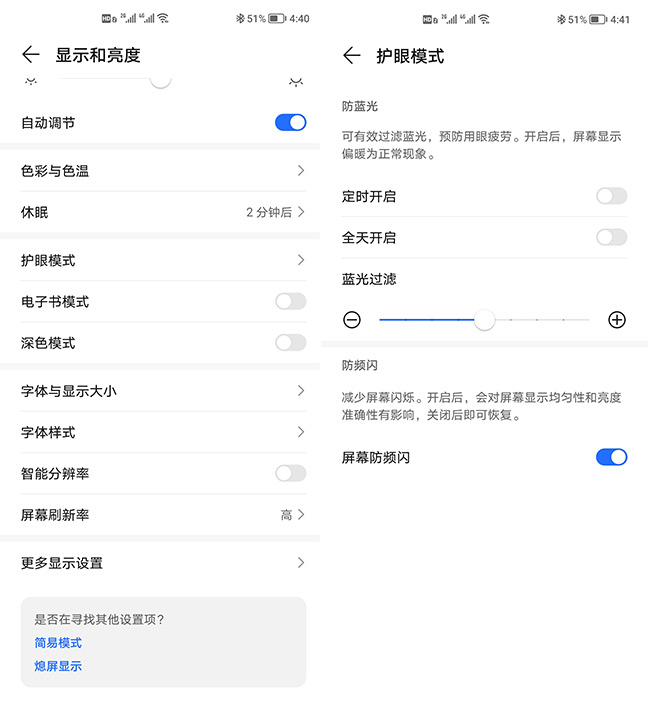
Task: Open 护眼模式 row
Action: 162,260
